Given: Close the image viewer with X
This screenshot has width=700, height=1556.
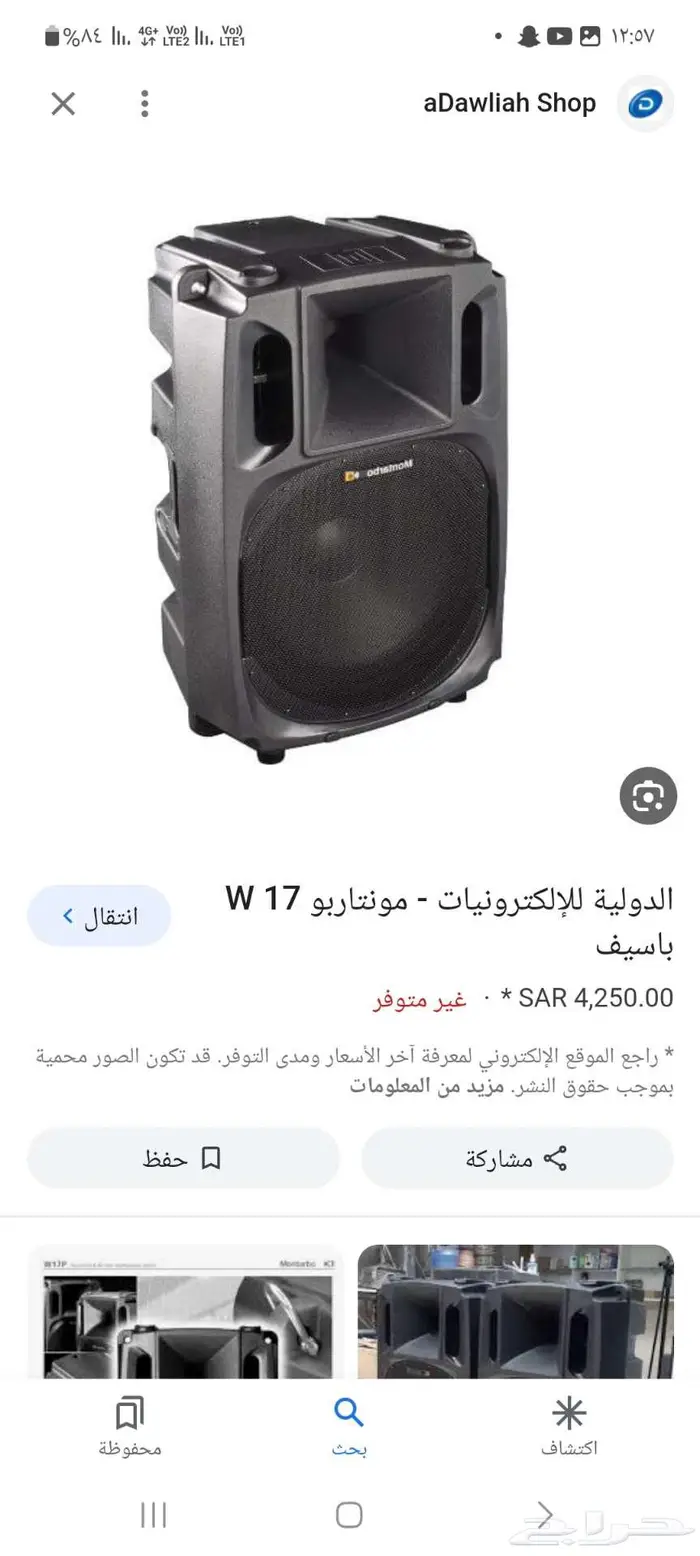Looking at the screenshot, I should pyautogui.click(x=63, y=103).
